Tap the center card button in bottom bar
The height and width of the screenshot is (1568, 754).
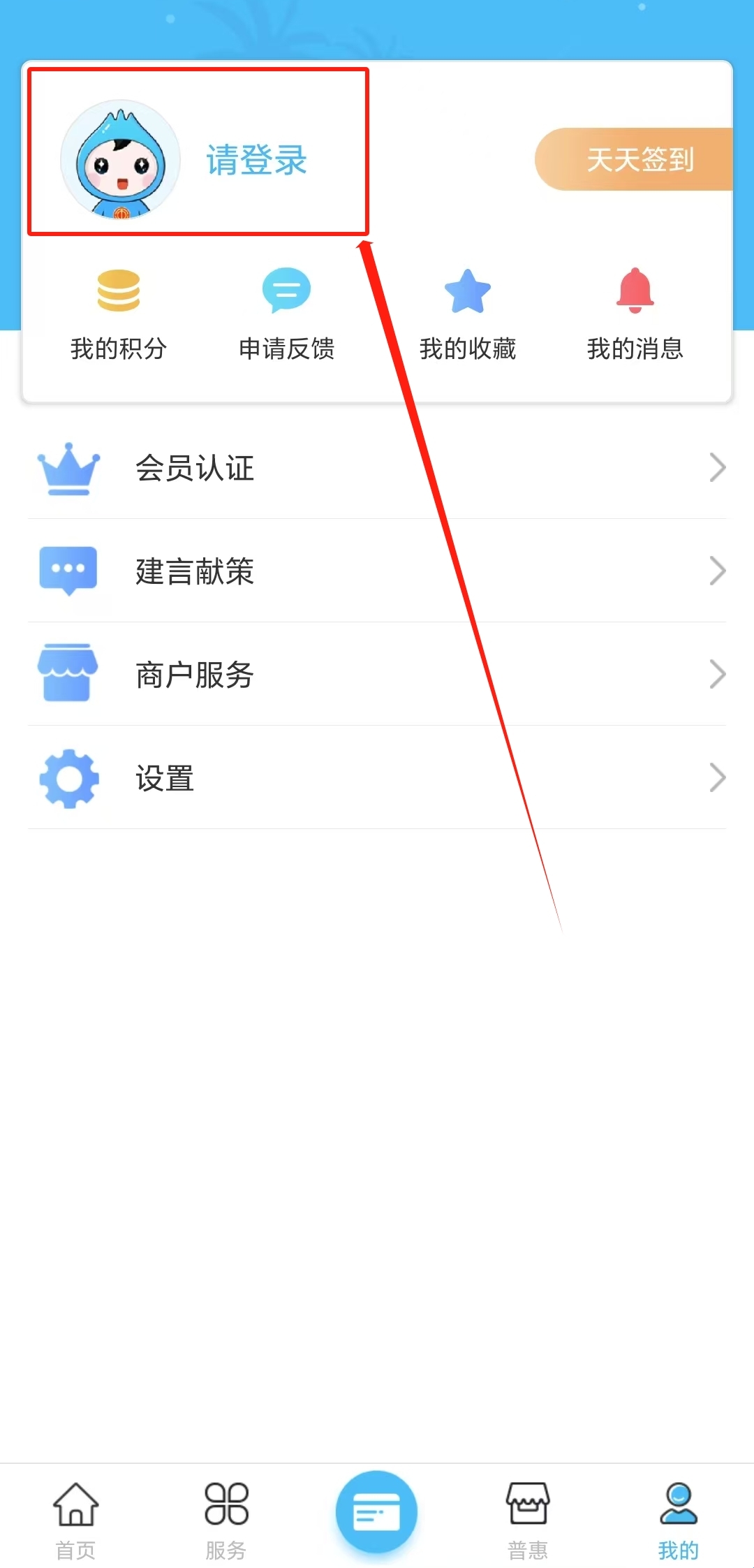click(x=376, y=1511)
